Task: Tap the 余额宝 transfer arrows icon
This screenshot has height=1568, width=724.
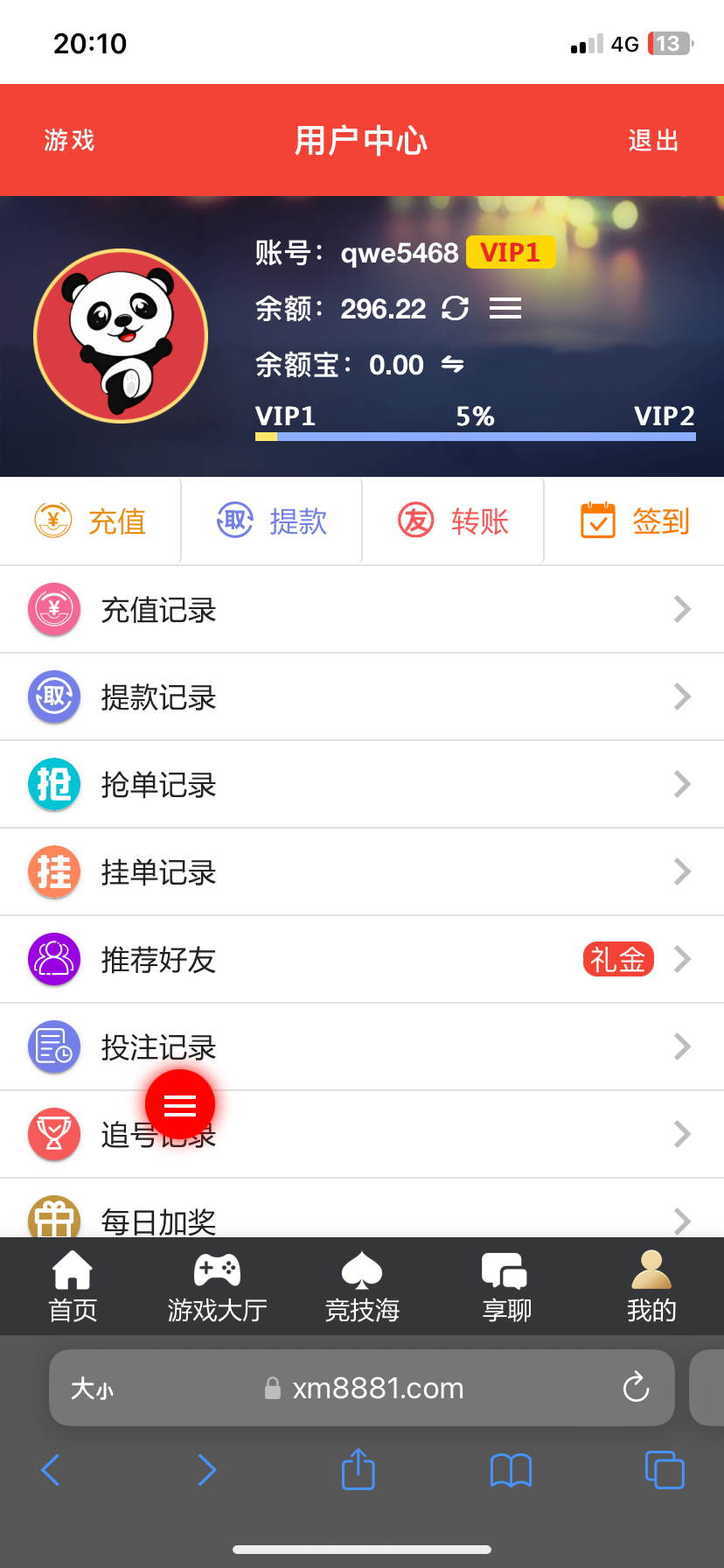Action: 452,364
